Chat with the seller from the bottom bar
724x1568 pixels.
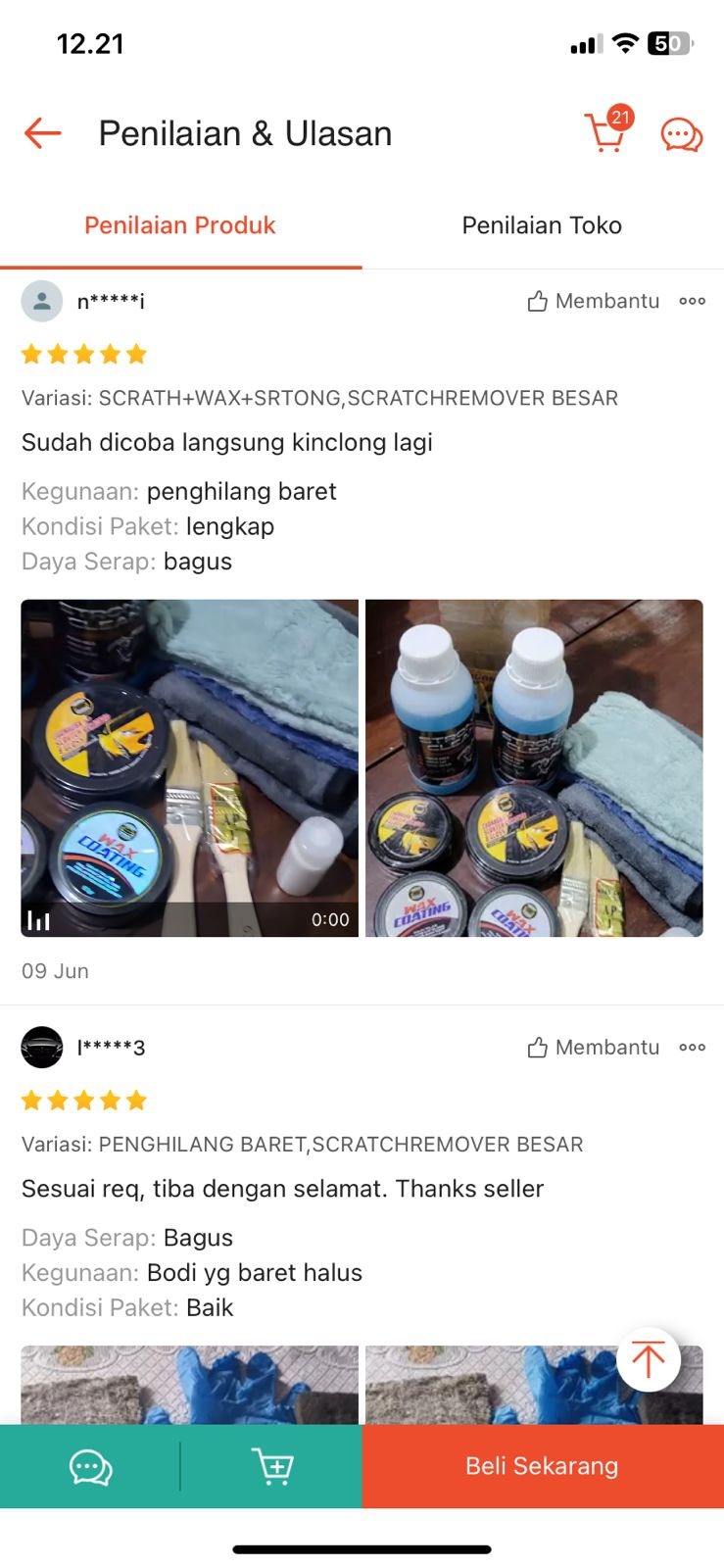90,1466
